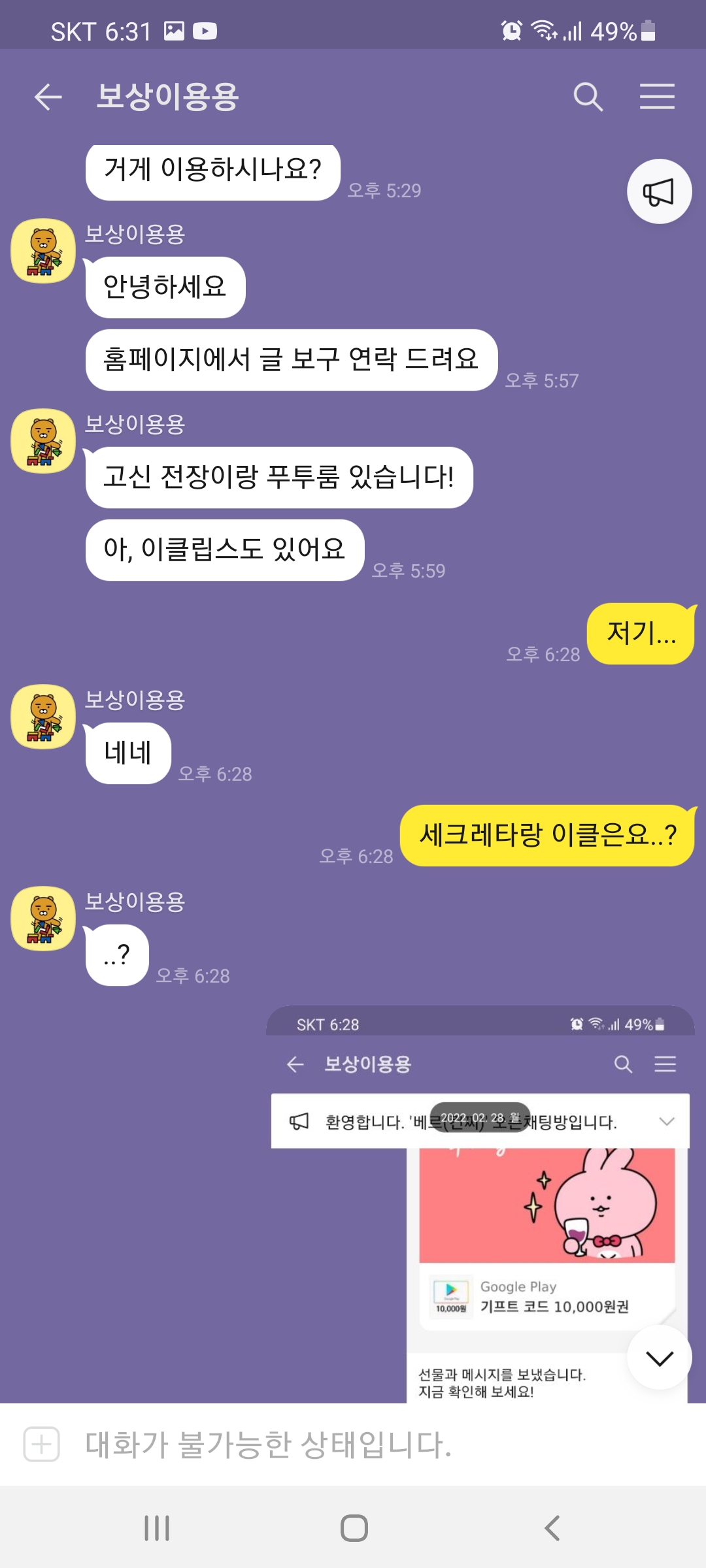The height and width of the screenshot is (1568, 706).
Task: Open the chat room hamburger menu
Action: 657,97
